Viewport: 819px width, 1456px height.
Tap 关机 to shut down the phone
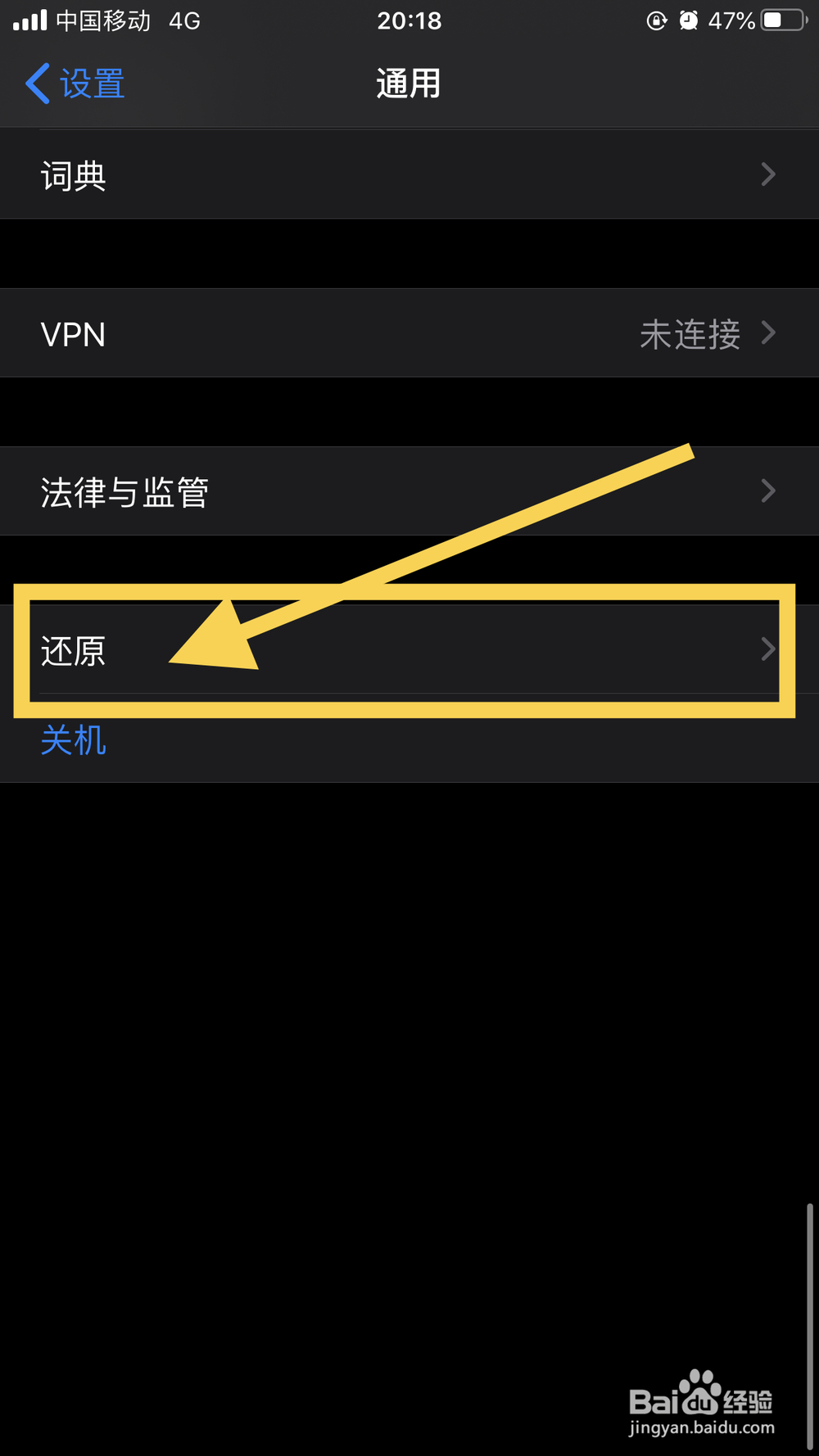(73, 739)
